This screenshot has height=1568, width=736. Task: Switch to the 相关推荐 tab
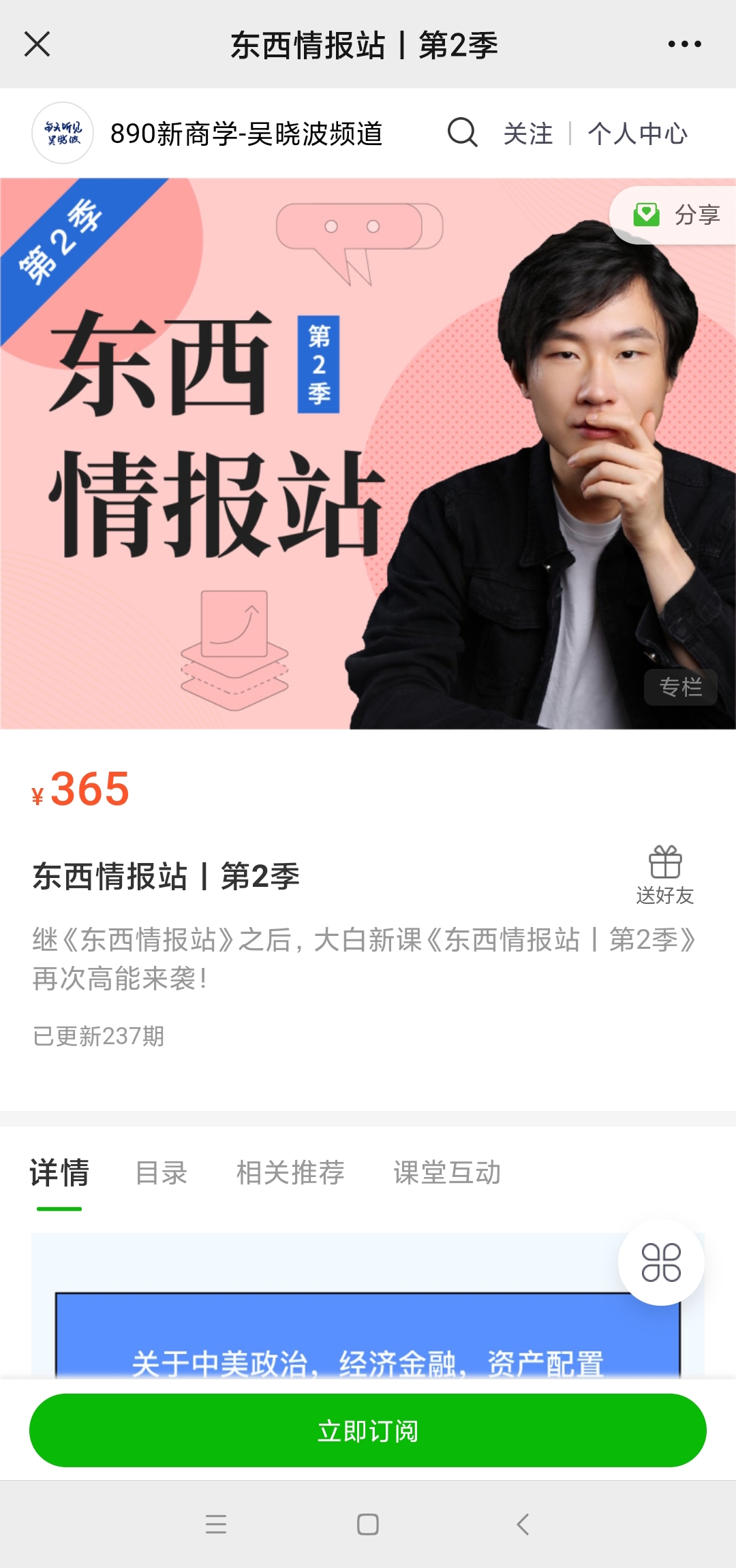click(290, 1172)
